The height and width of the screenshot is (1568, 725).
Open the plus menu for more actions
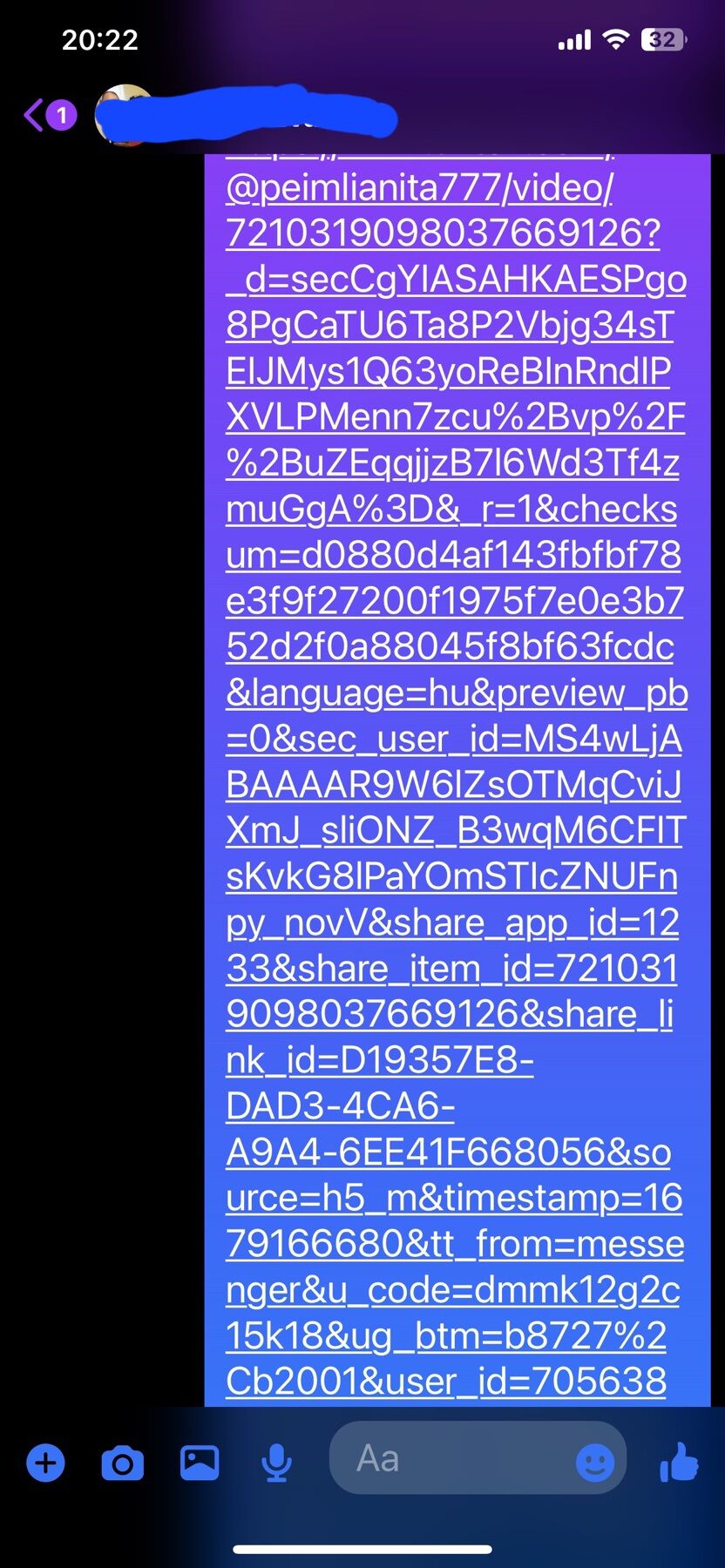point(46,1463)
